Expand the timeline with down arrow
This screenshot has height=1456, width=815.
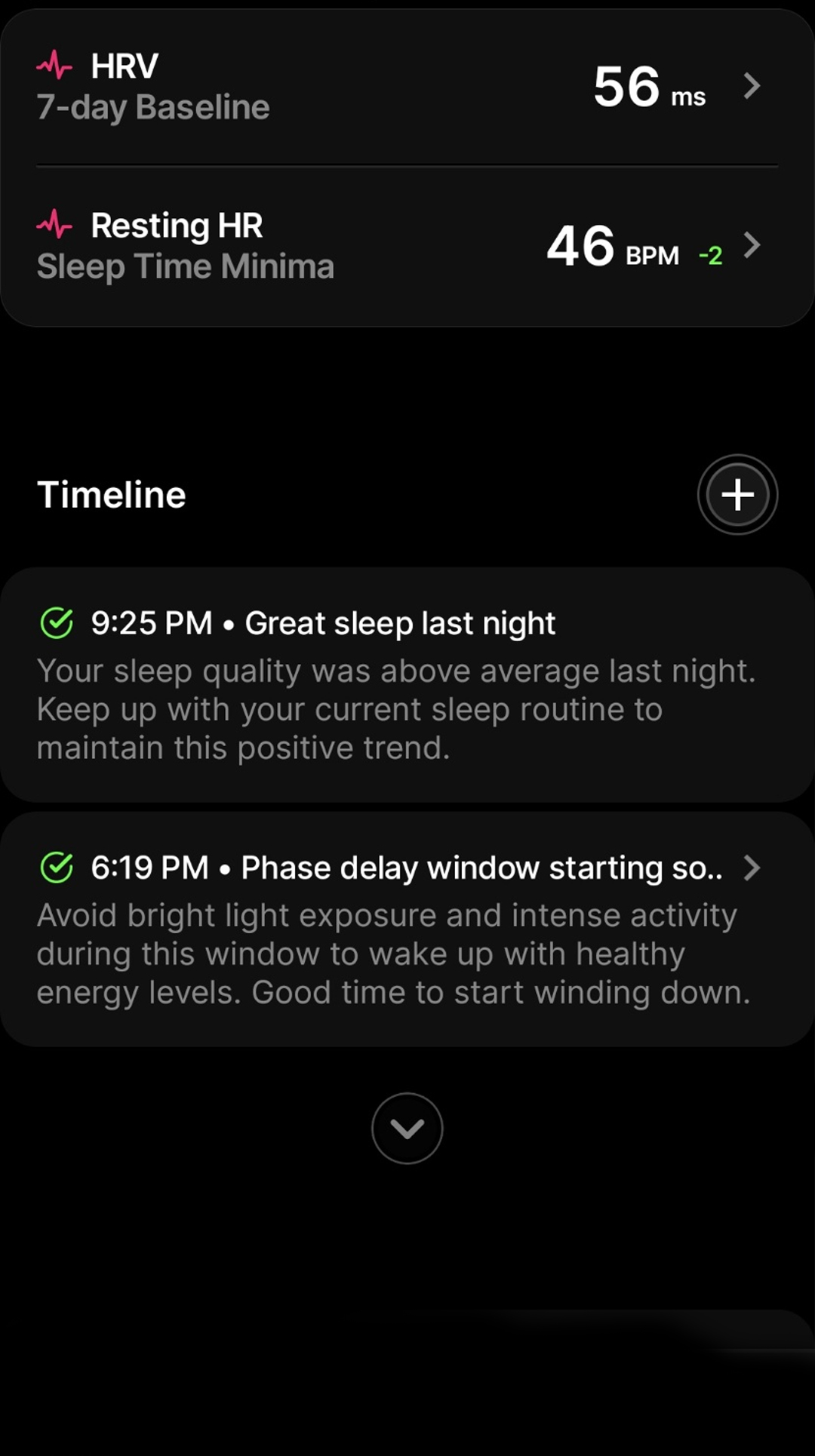[x=407, y=1129]
